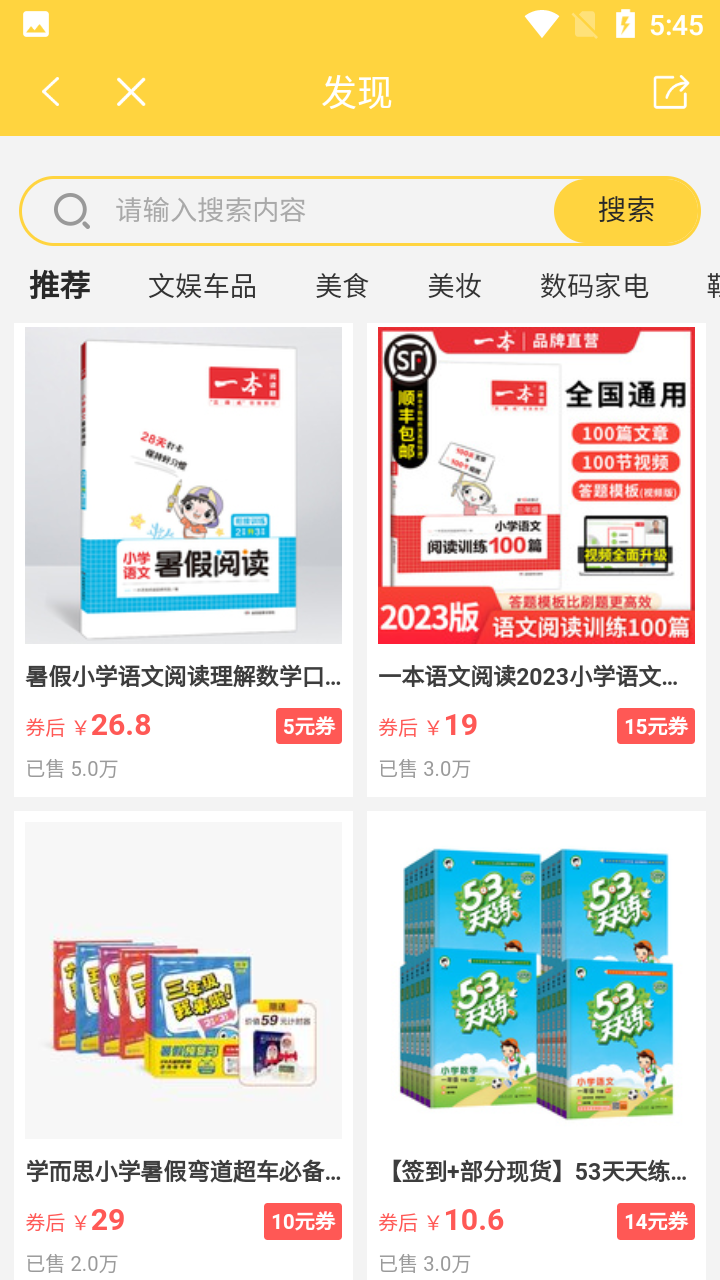Claim the 5元券 coupon
Viewport: 720px width, 1280px height.
coord(309,726)
